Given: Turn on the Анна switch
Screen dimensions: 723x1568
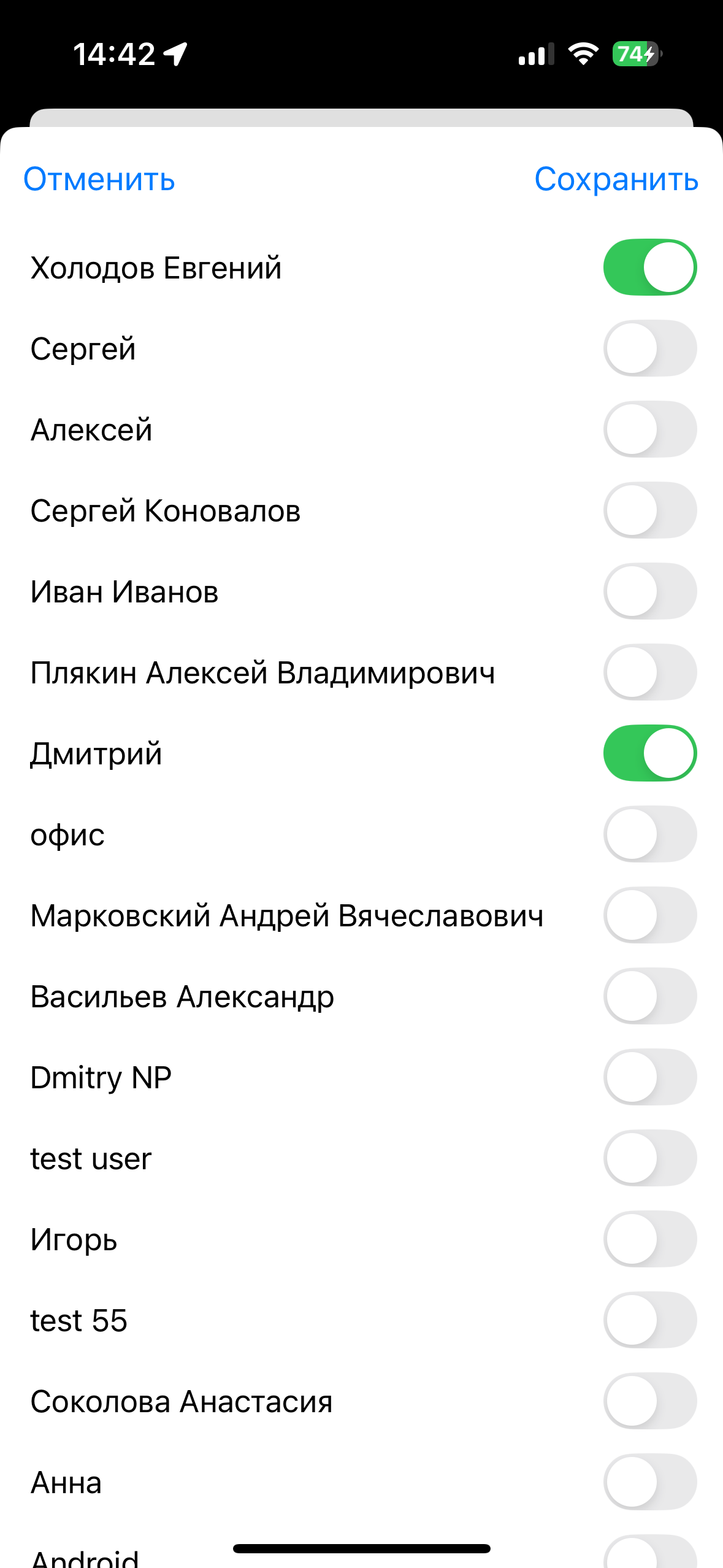Looking at the screenshot, I should (650, 1482).
